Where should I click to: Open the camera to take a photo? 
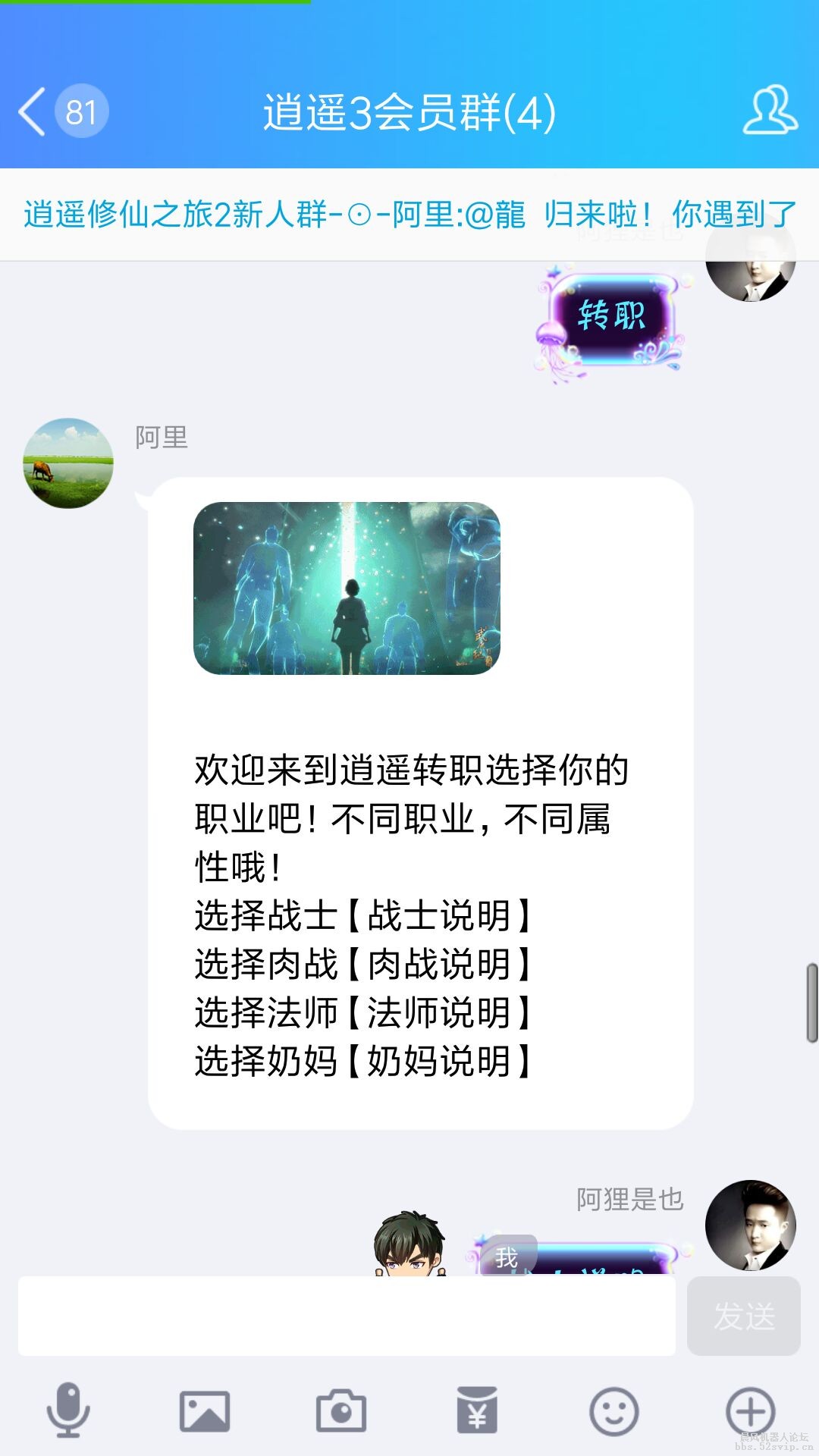(341, 1411)
